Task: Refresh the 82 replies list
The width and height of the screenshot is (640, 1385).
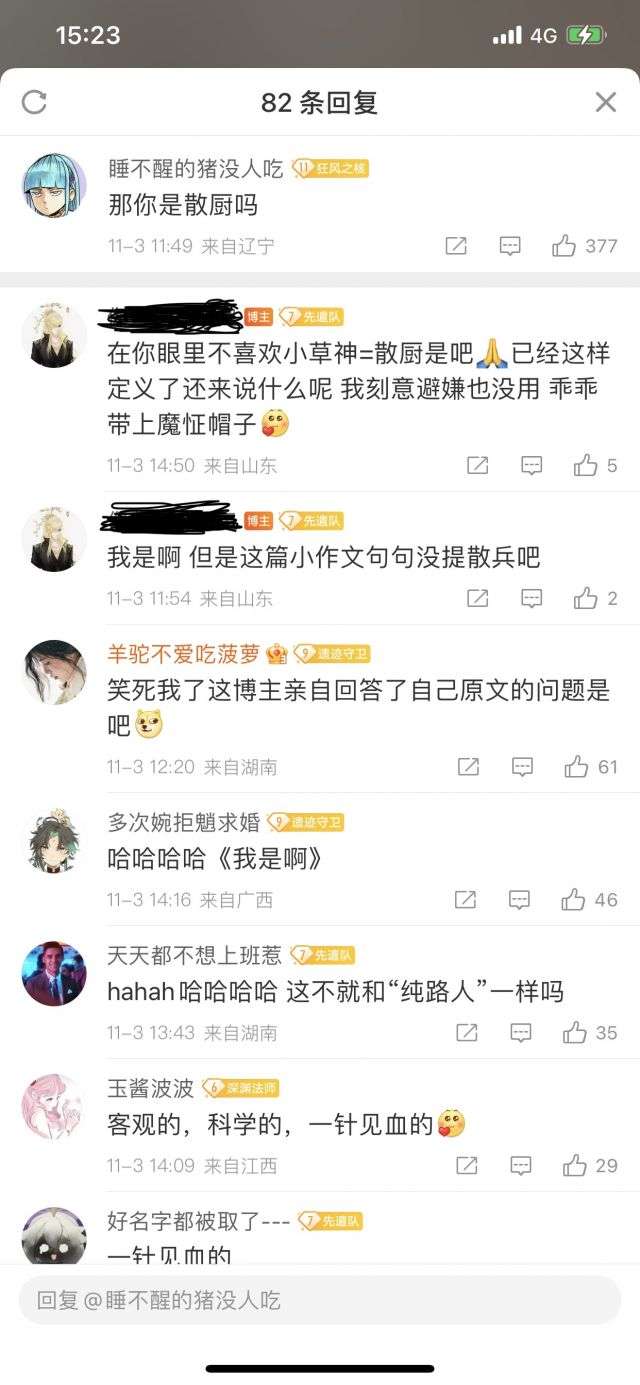Action: [34, 101]
